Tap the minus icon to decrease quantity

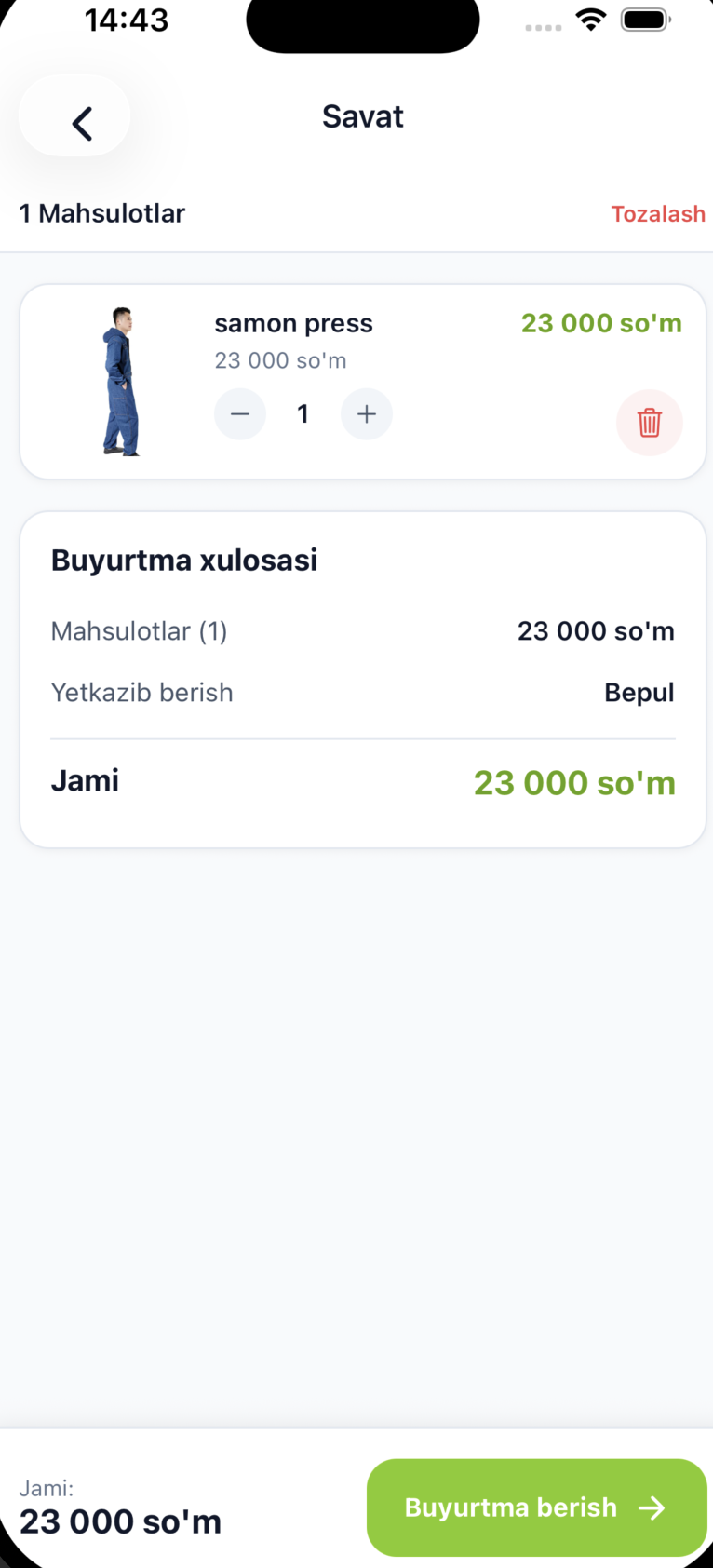coord(239,413)
